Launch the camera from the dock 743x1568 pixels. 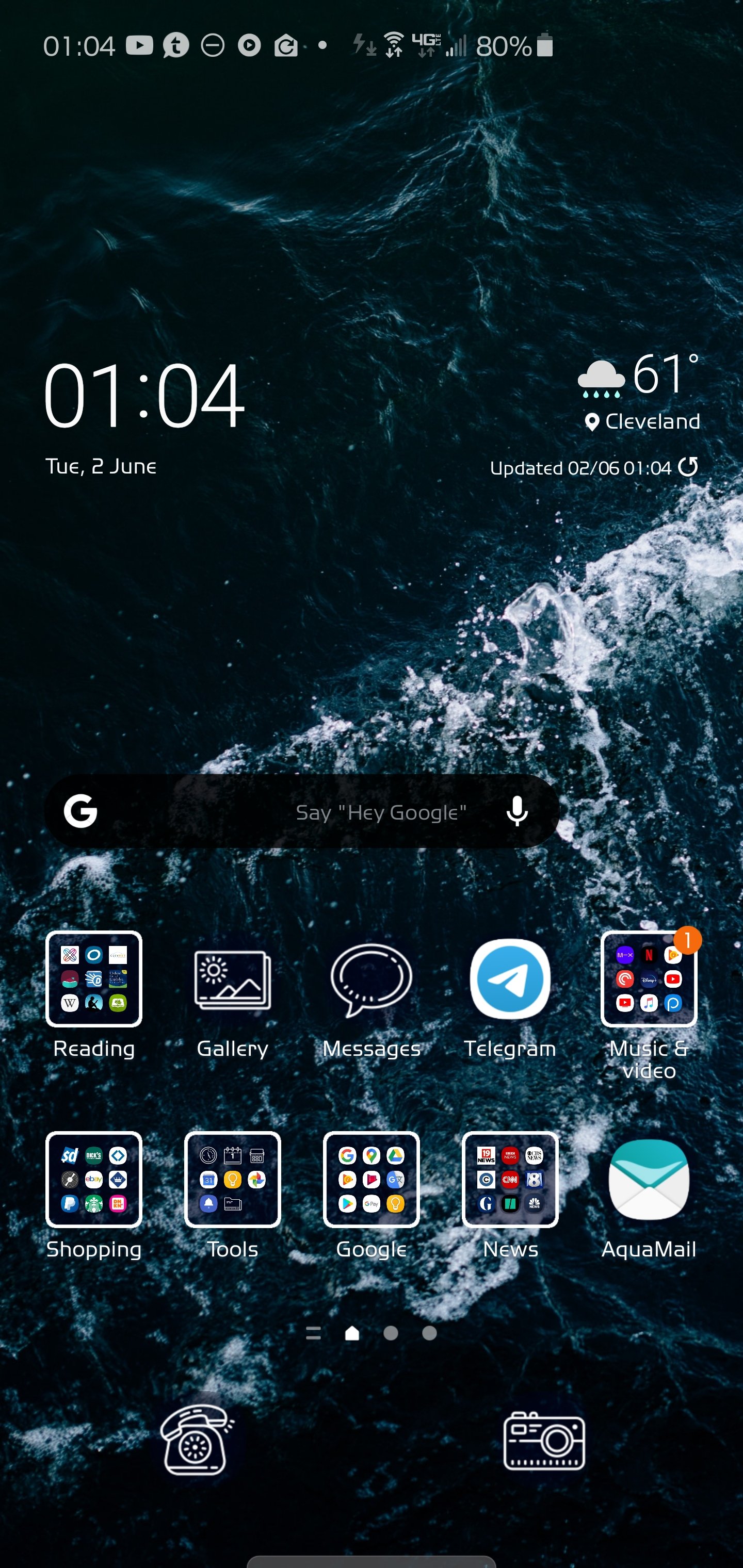(x=544, y=1441)
